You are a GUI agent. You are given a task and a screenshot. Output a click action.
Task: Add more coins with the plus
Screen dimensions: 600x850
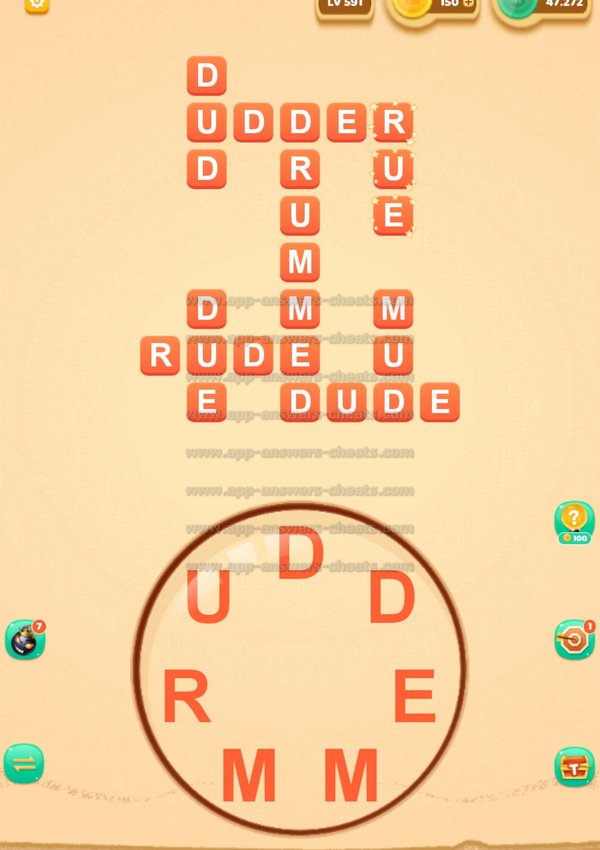(466, 4)
